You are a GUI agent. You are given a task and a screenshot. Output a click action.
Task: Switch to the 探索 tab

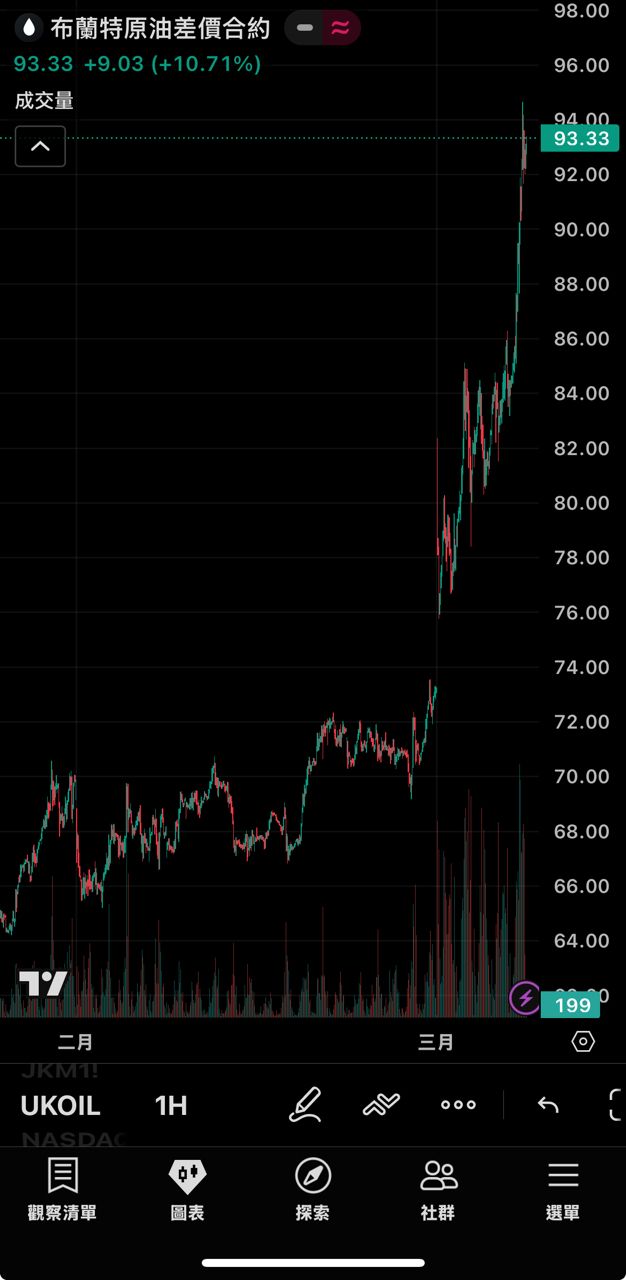313,1190
